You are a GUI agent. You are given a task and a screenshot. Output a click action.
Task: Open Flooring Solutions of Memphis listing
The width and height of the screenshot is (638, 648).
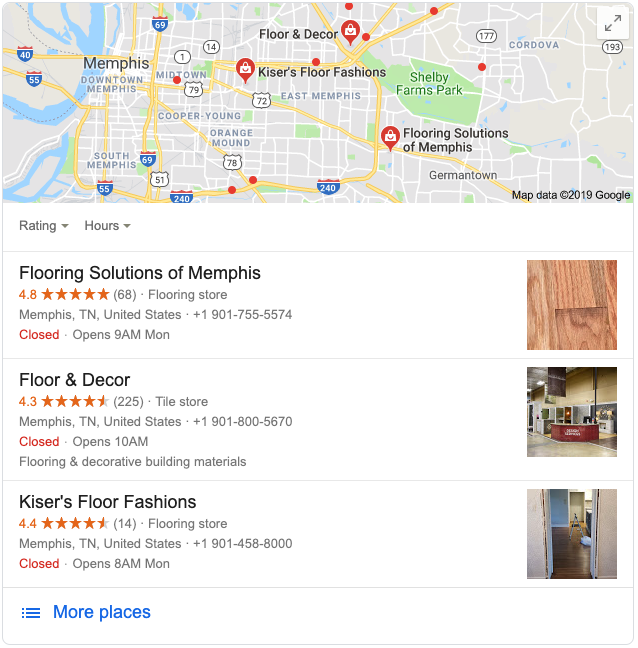pyautogui.click(x=140, y=273)
